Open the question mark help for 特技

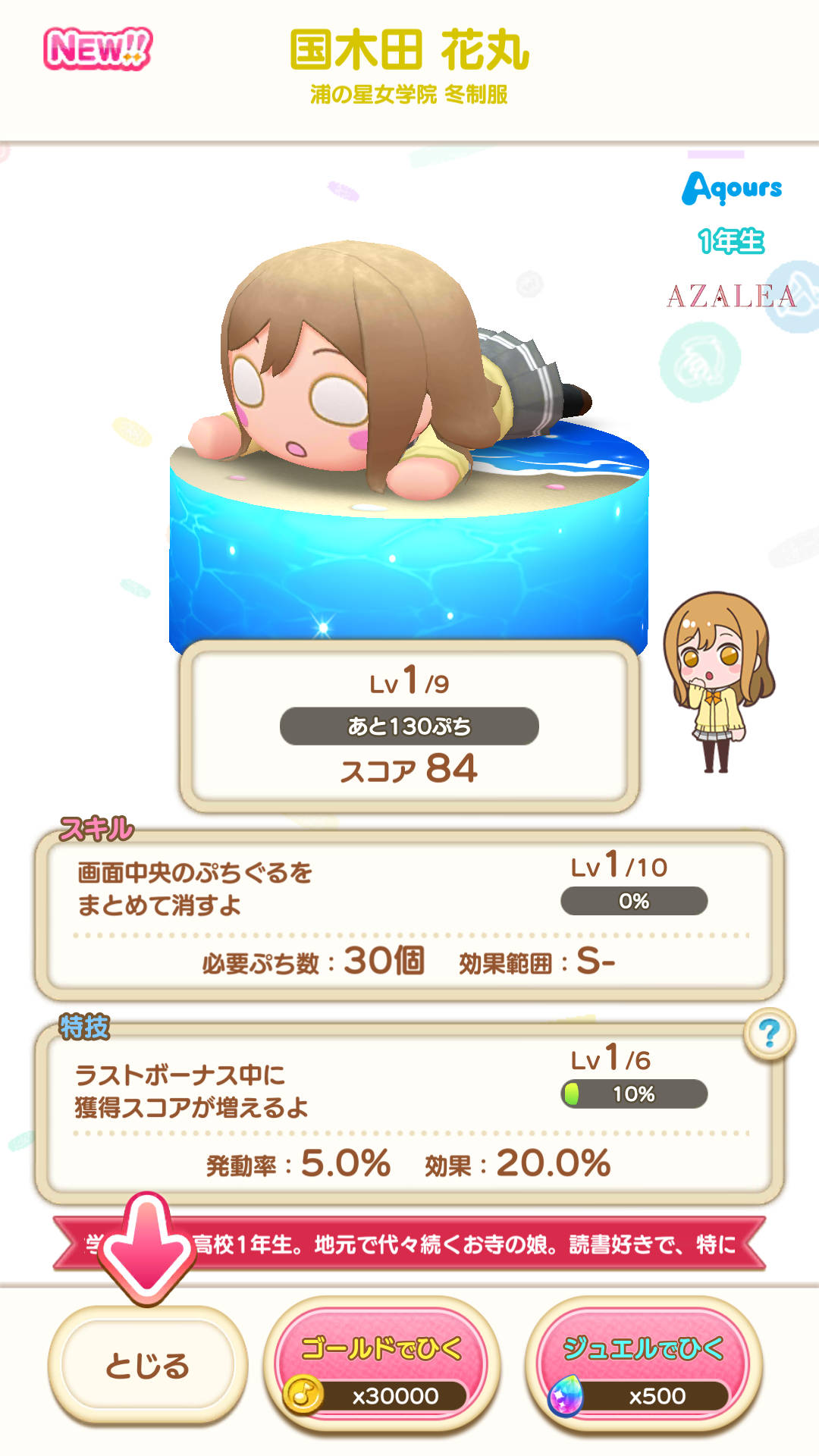coord(769,1034)
